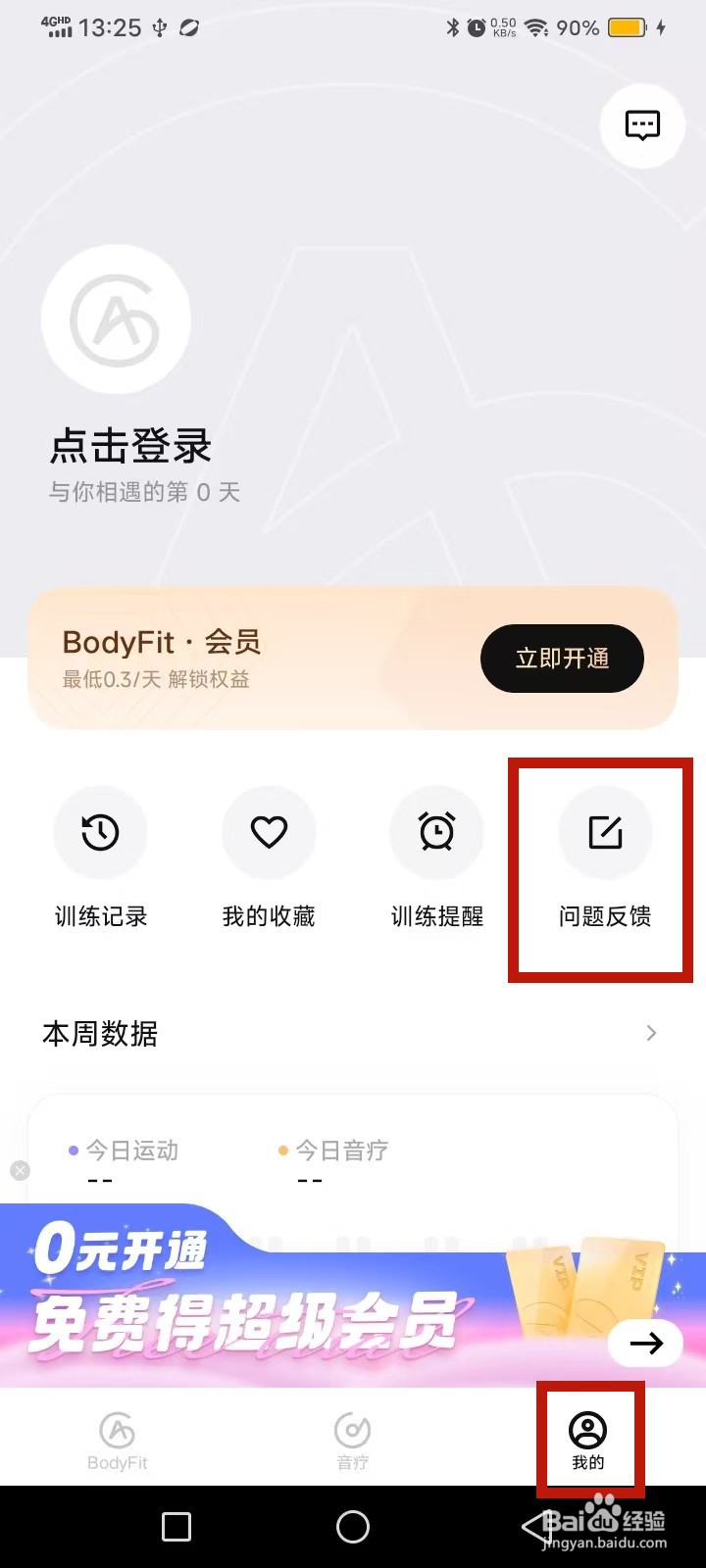Open the banner arrow to claim membership

[645, 1344]
